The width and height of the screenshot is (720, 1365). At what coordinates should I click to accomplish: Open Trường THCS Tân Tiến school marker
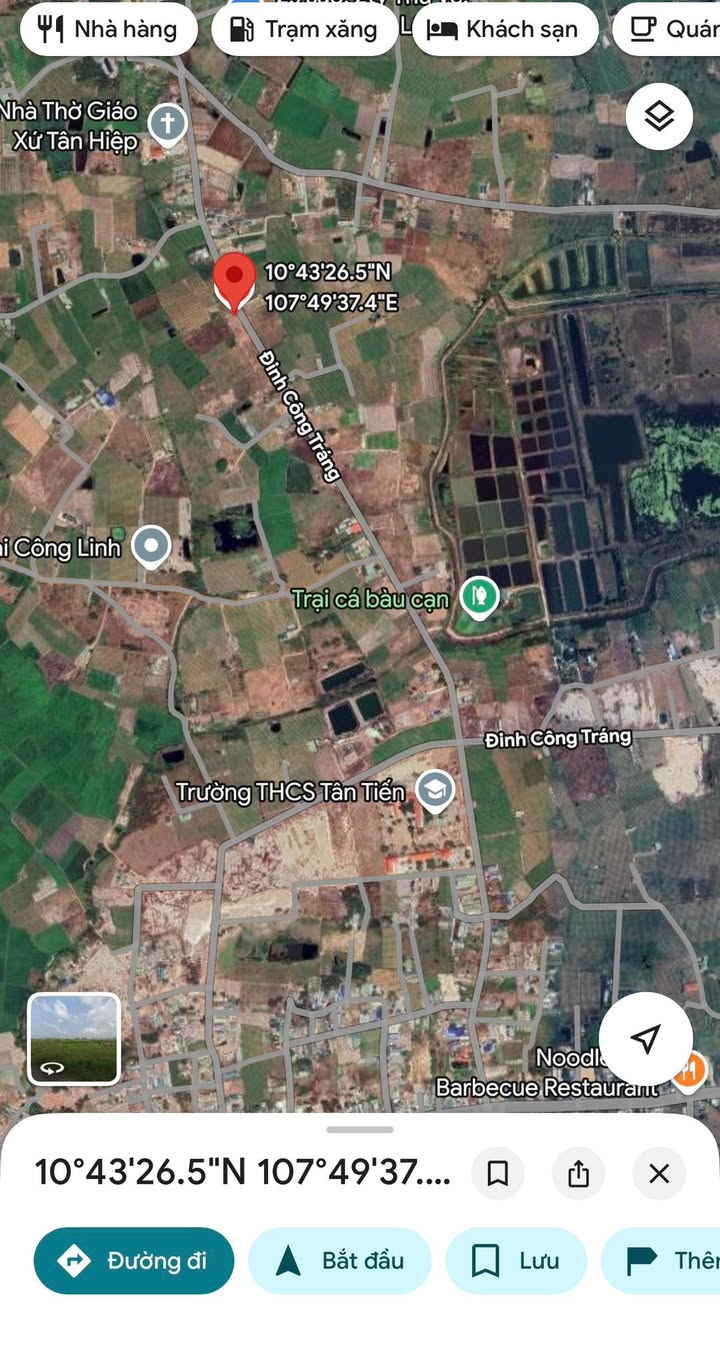pyautogui.click(x=435, y=790)
